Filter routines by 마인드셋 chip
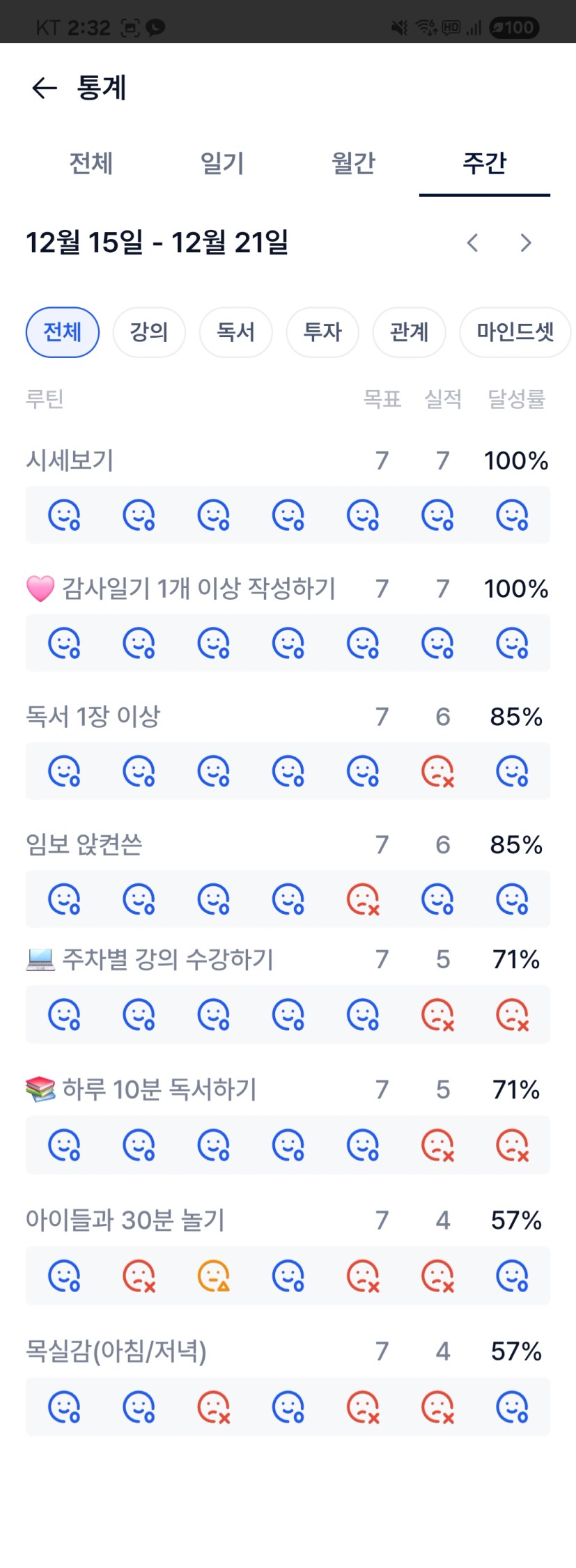 (x=515, y=332)
